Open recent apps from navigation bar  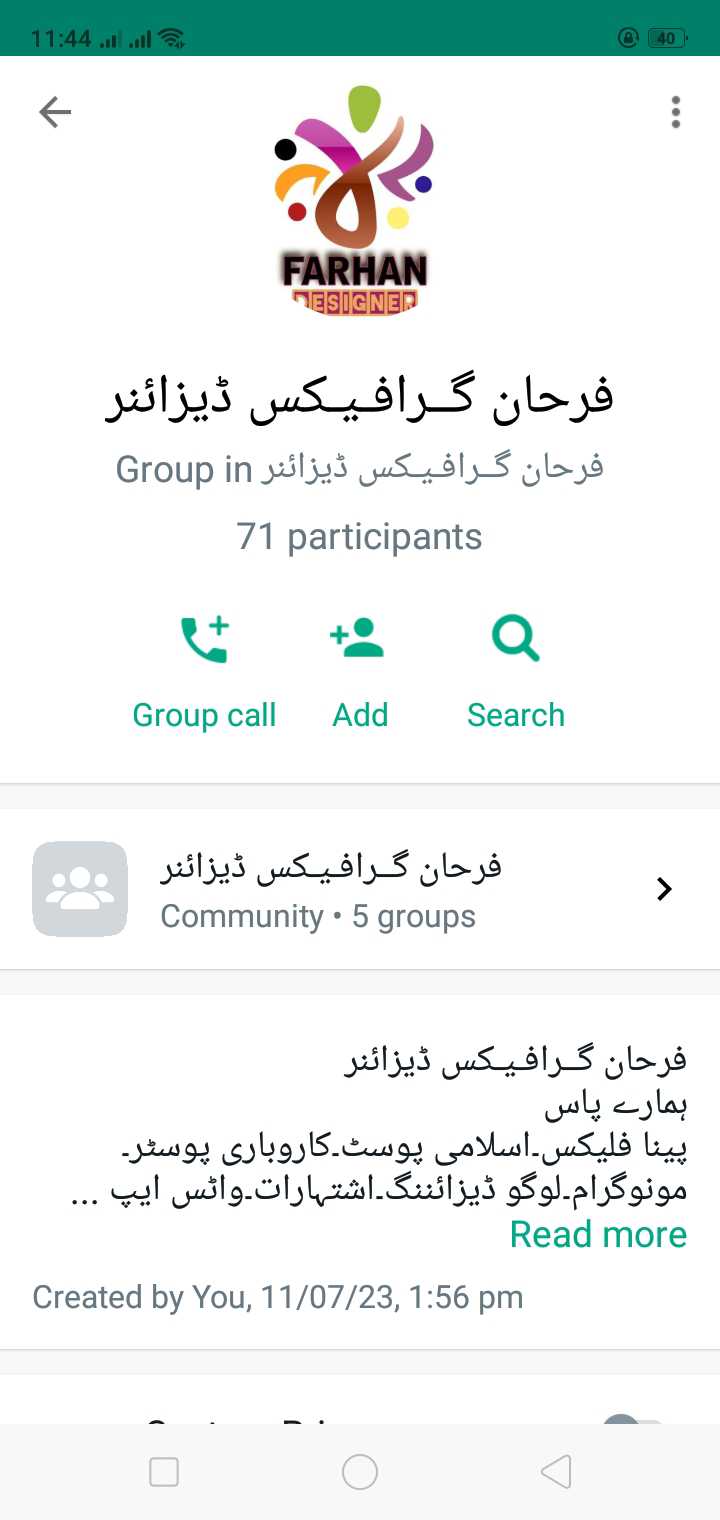click(x=164, y=1472)
